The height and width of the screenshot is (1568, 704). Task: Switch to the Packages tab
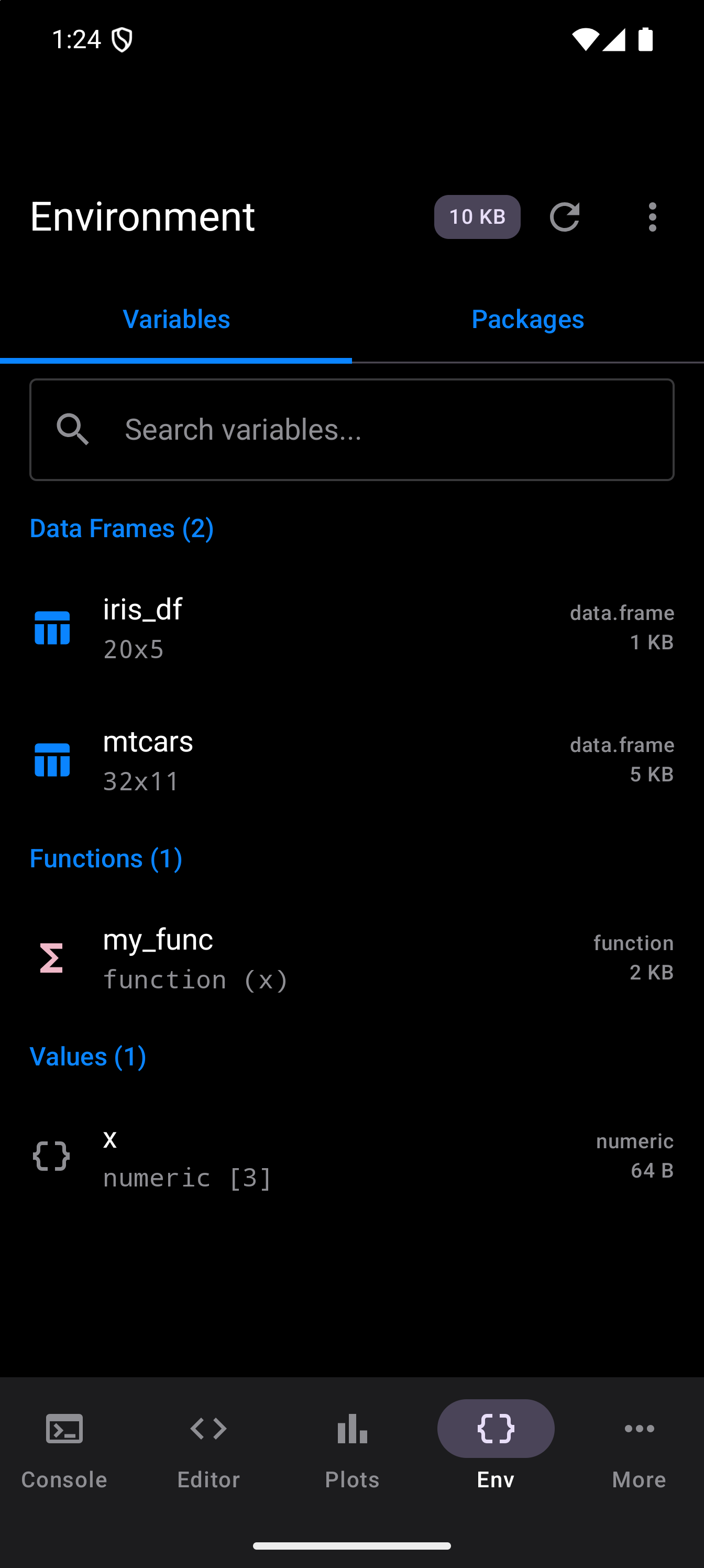(527, 318)
